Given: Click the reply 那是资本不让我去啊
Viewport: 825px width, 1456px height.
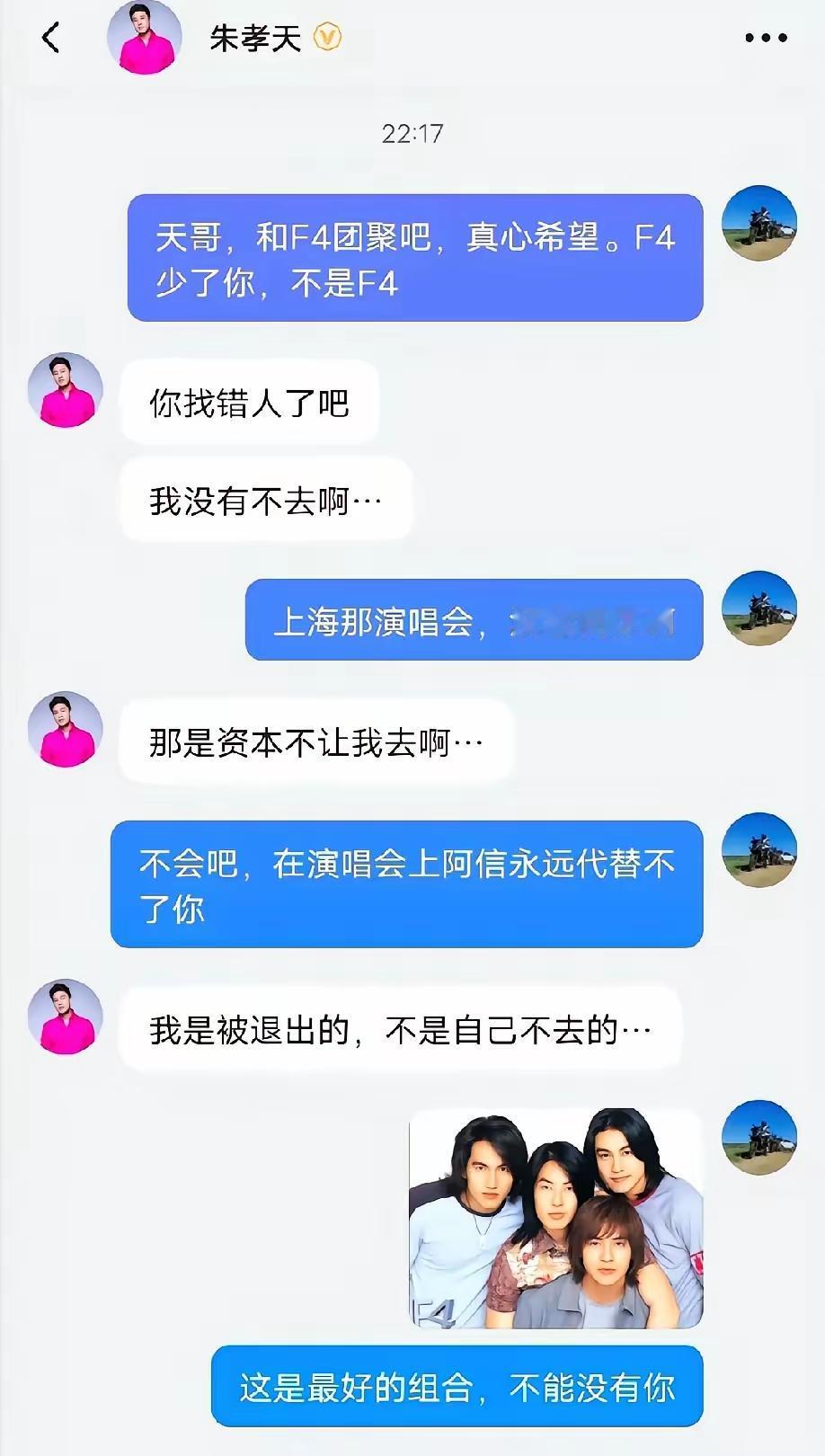Looking at the screenshot, I should (315, 742).
